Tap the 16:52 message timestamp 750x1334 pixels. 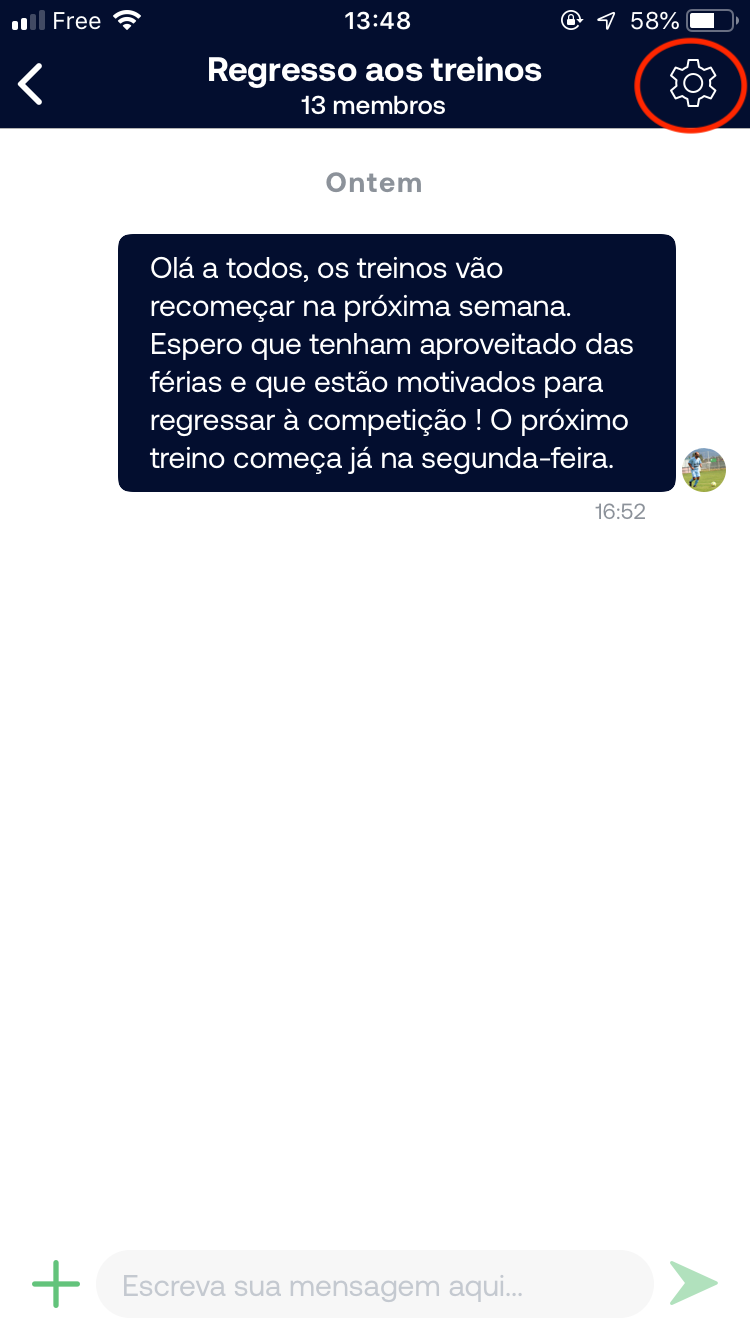(x=620, y=511)
